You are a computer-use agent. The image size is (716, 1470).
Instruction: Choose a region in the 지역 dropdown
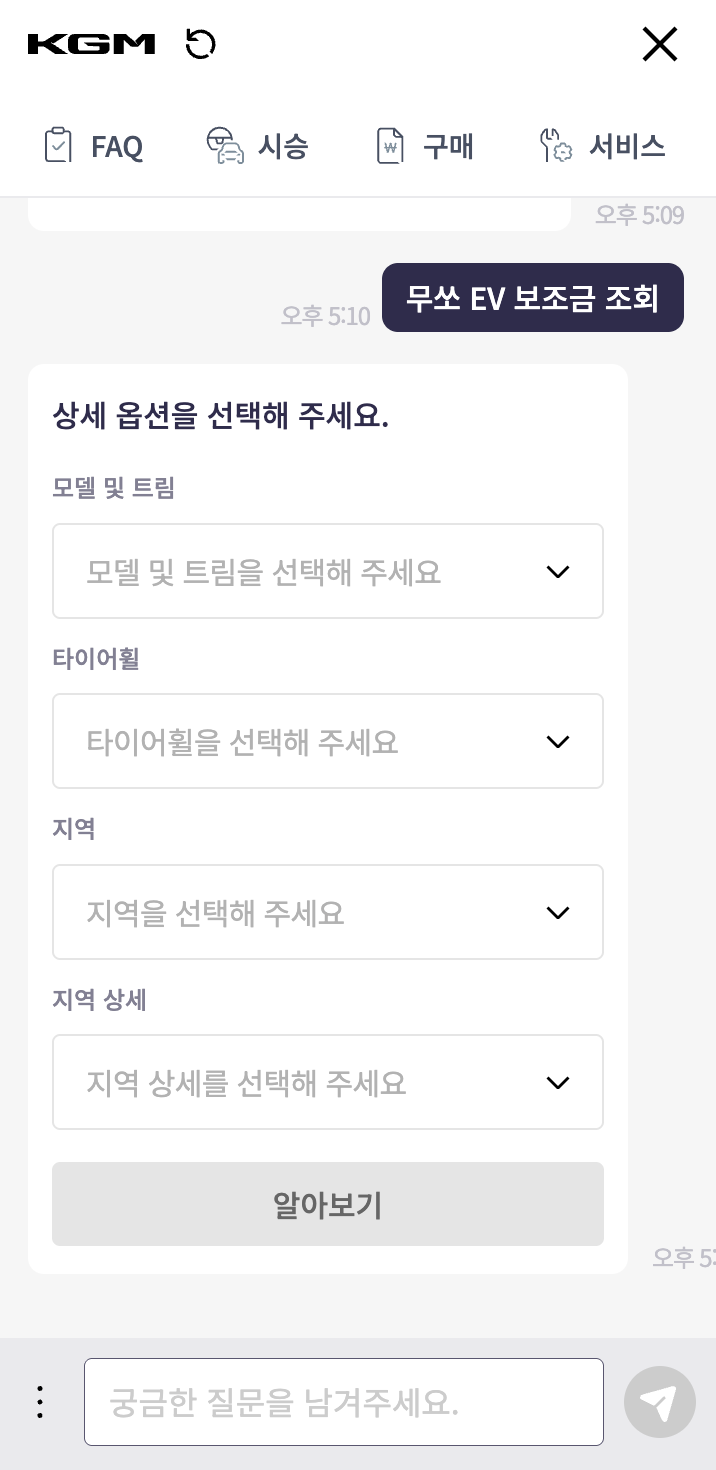[x=328, y=912]
